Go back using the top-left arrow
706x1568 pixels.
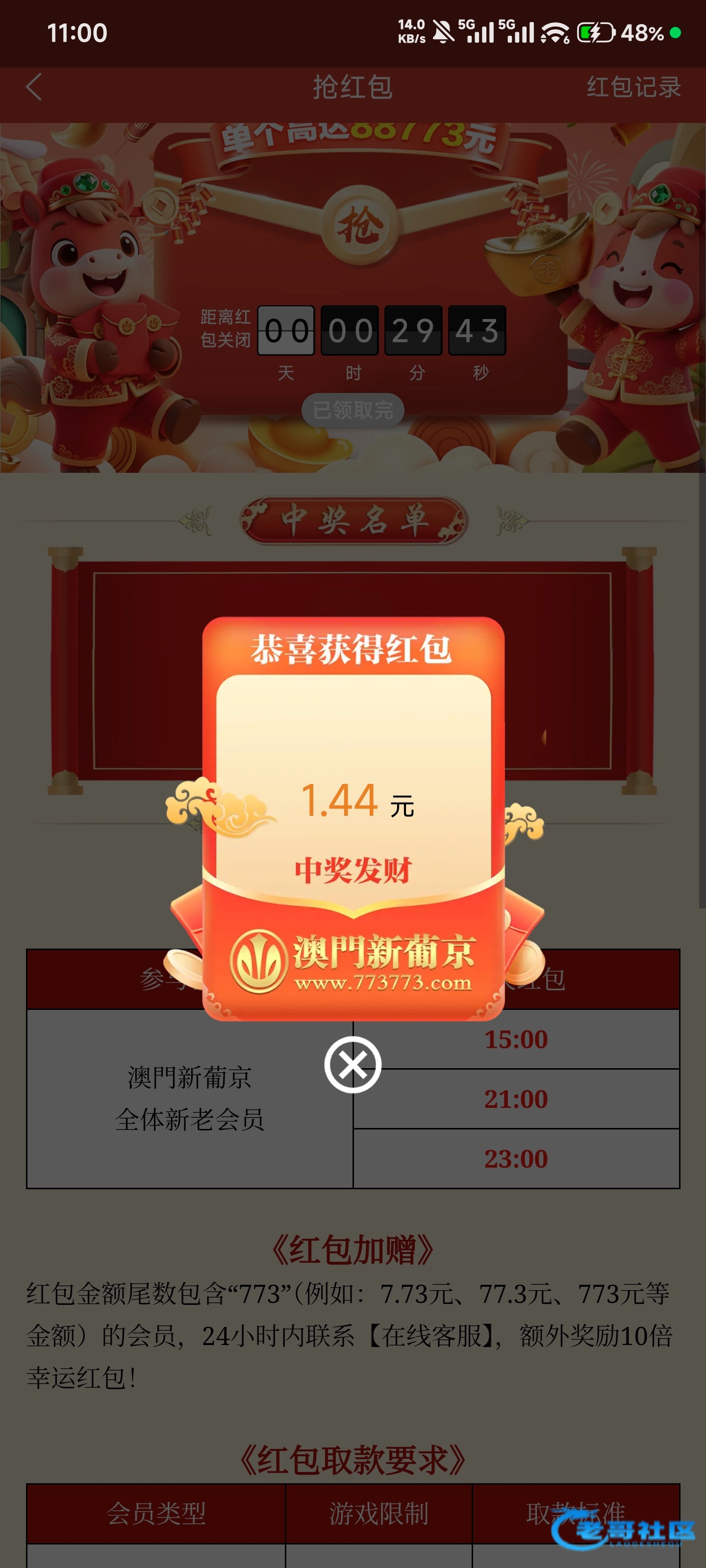[x=34, y=87]
